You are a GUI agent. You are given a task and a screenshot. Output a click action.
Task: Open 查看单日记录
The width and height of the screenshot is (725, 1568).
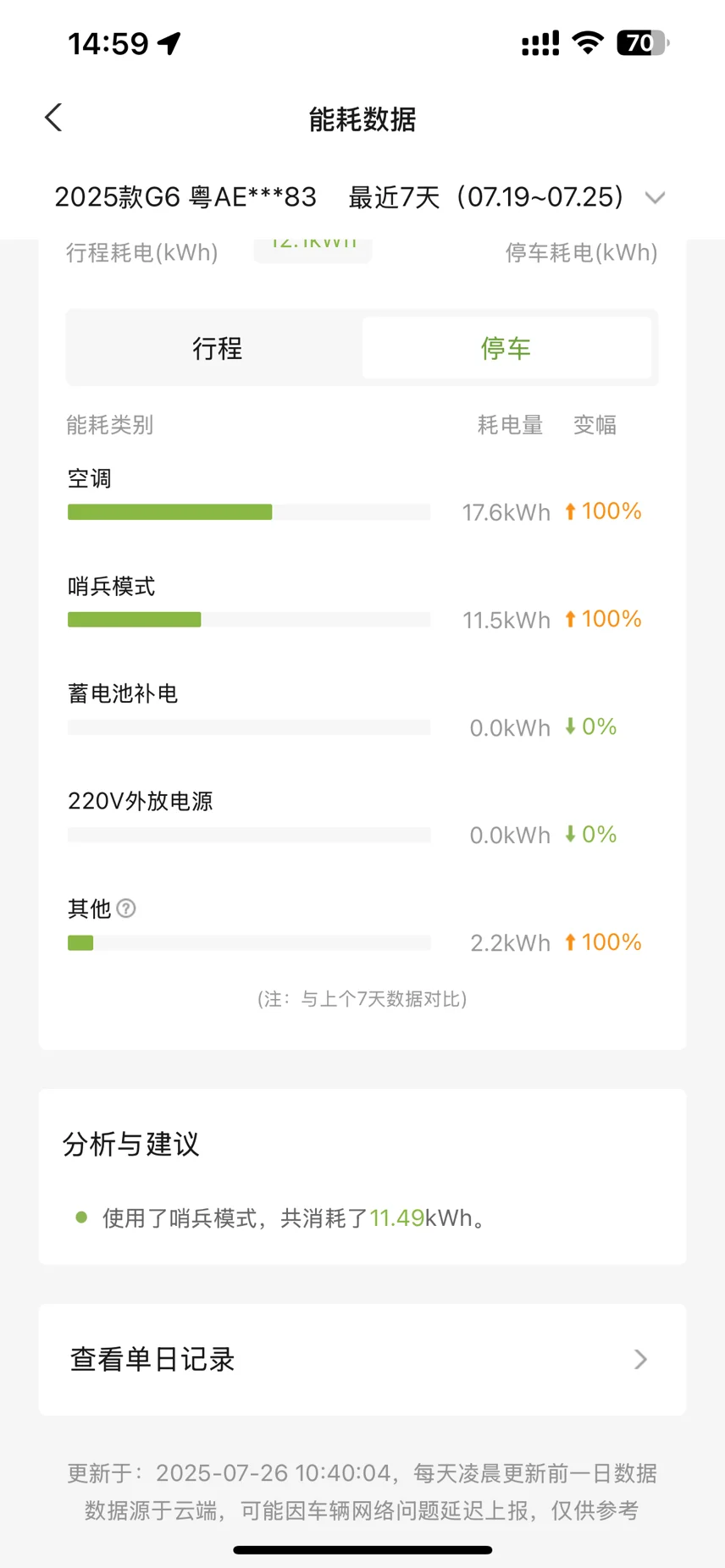pos(362,1359)
